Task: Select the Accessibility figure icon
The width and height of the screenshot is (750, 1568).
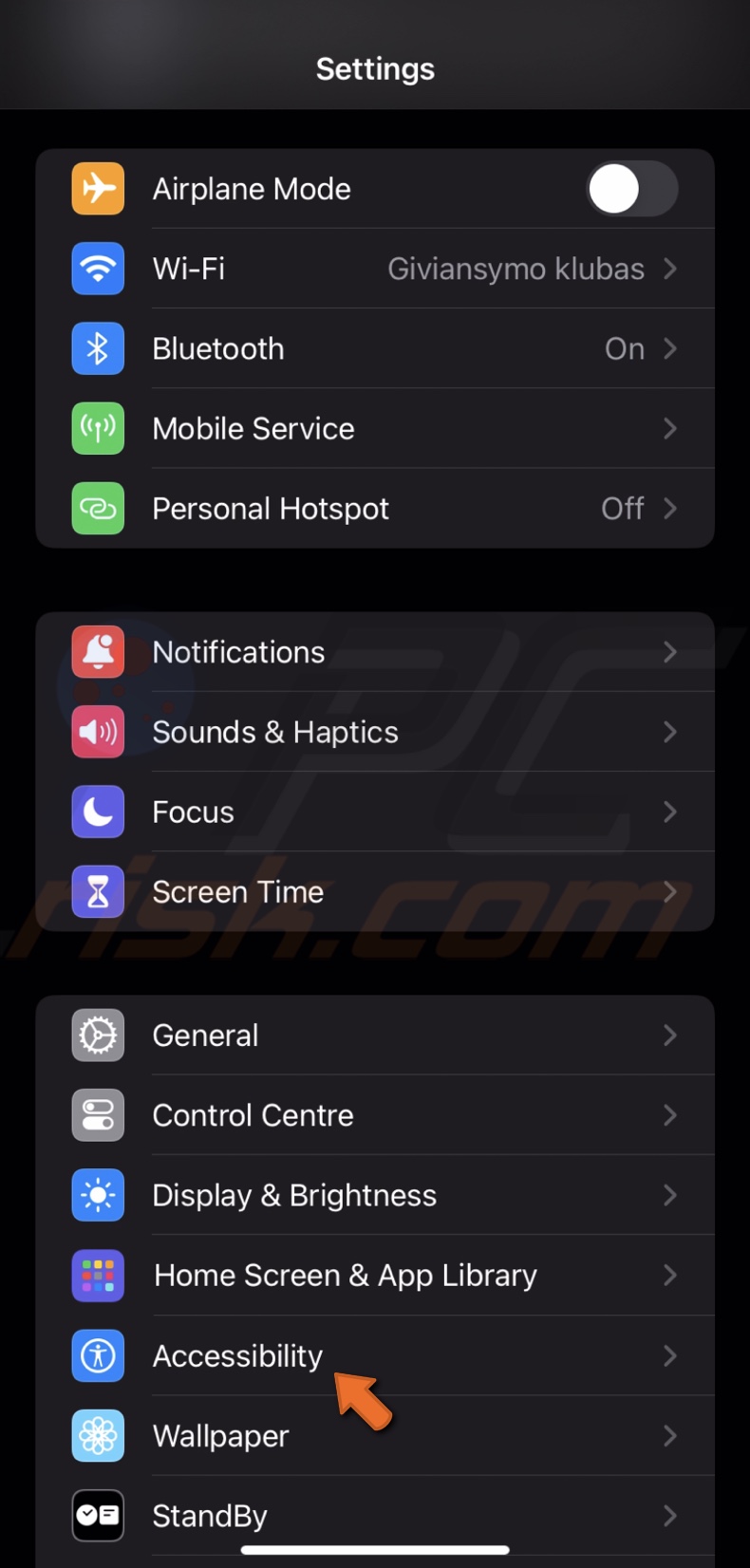Action: click(x=97, y=1356)
